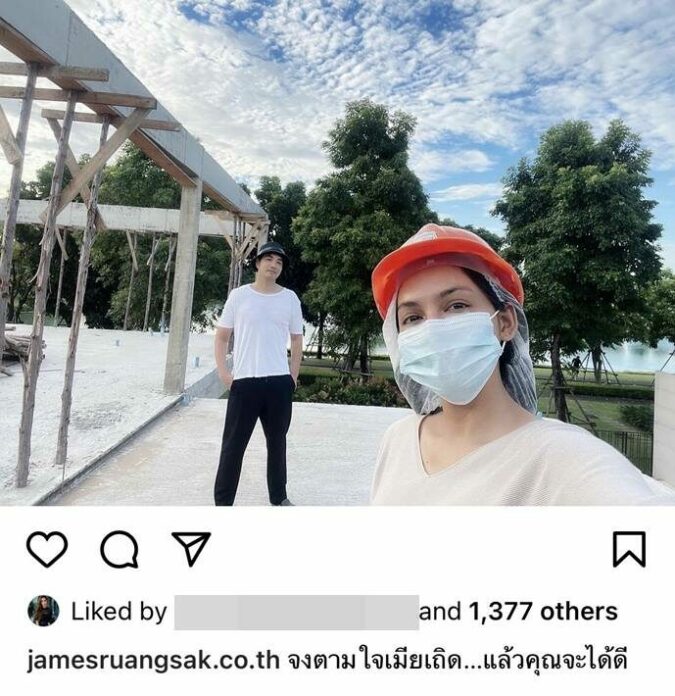Share the post using the paper plane icon
The height and width of the screenshot is (696, 675).
(x=190, y=548)
